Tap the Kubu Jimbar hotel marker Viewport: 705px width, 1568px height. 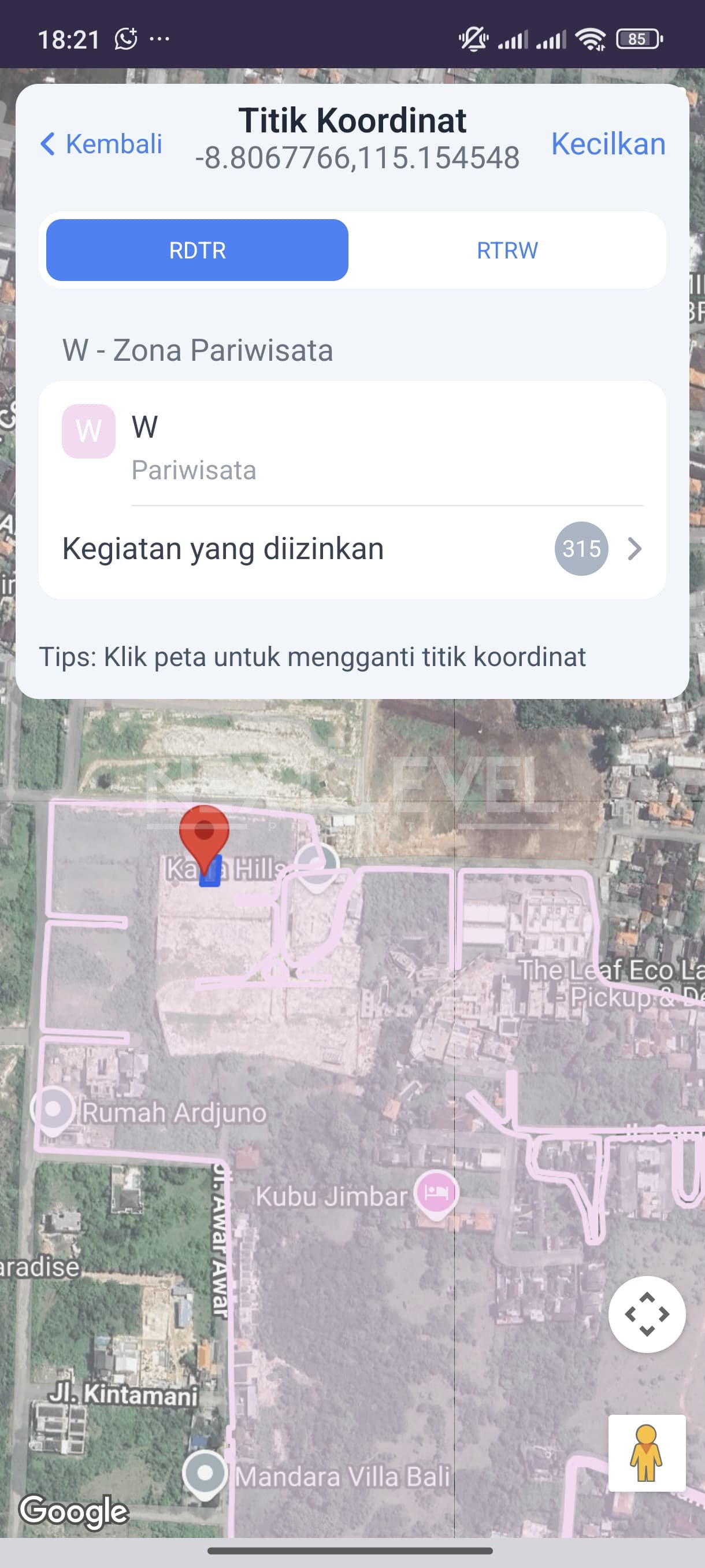point(436,1191)
